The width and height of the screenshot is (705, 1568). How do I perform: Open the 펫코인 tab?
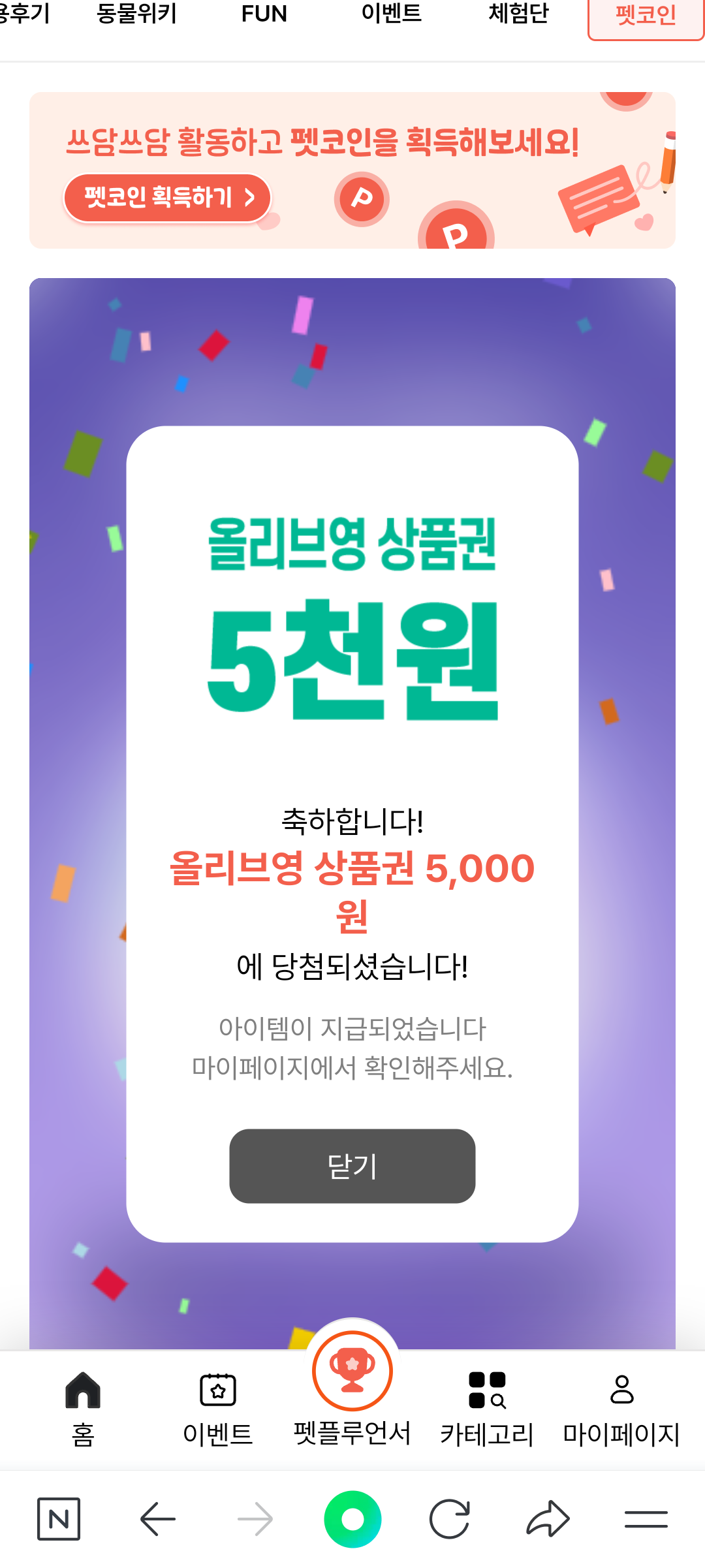(645, 16)
